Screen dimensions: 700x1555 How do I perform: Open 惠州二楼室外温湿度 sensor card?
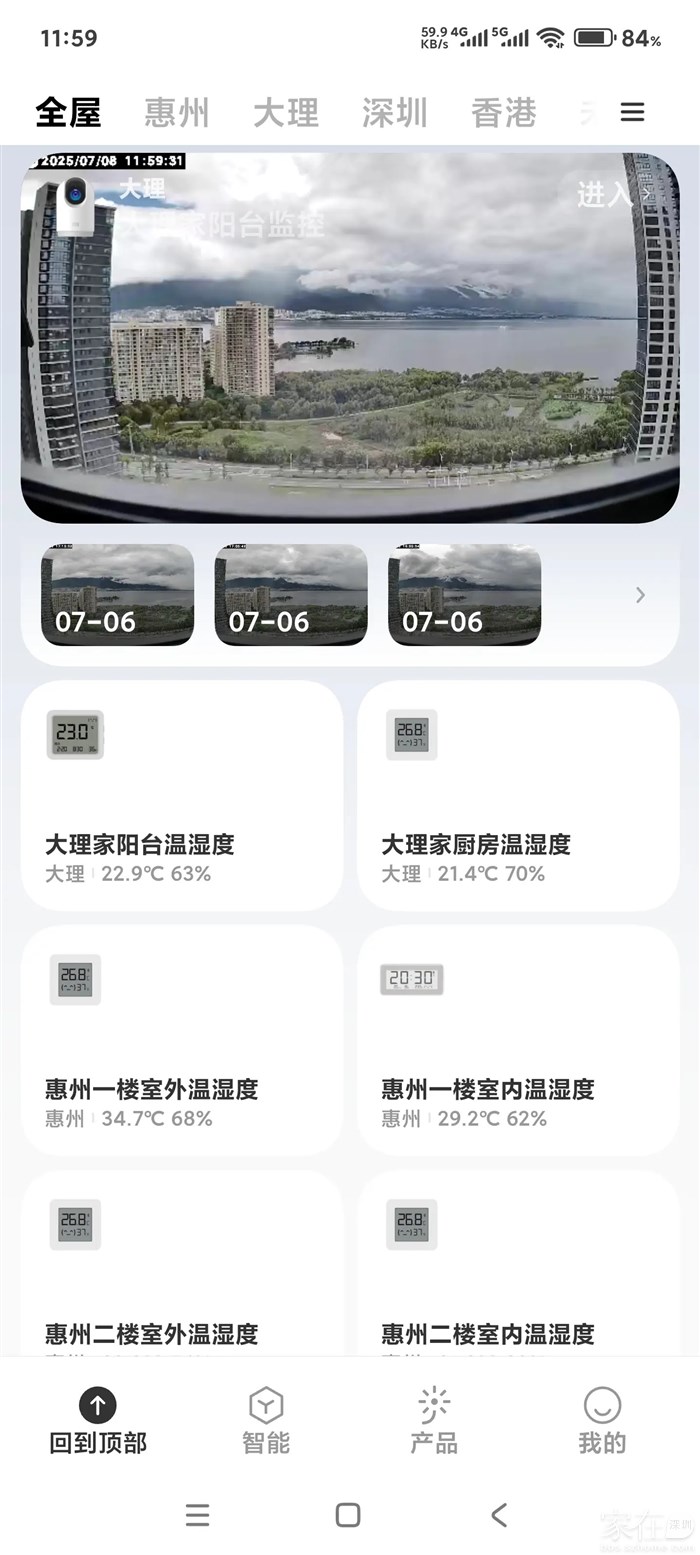[x=181, y=1270]
